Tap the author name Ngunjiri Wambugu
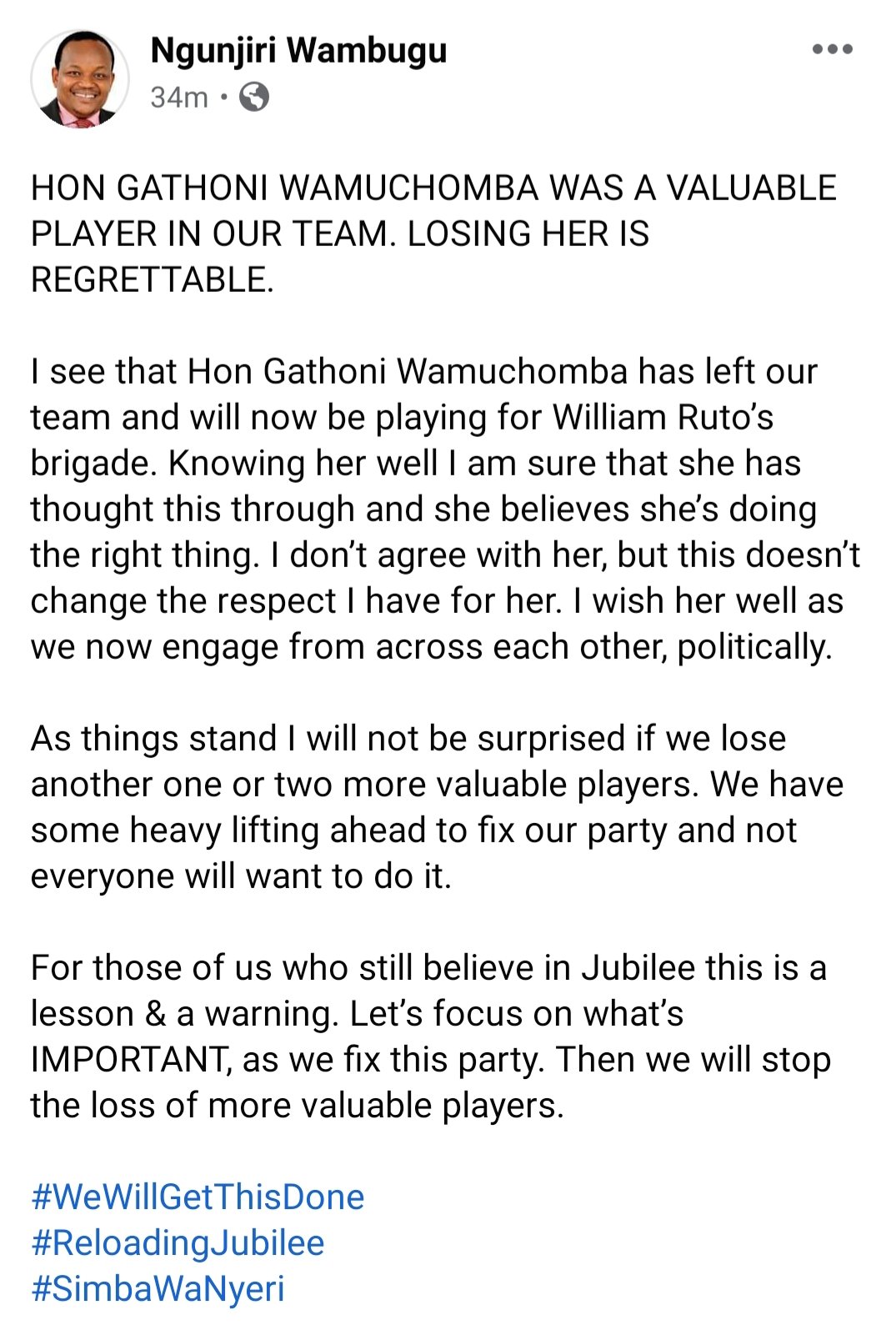The width and height of the screenshot is (896, 1330). pyautogui.click(x=298, y=51)
